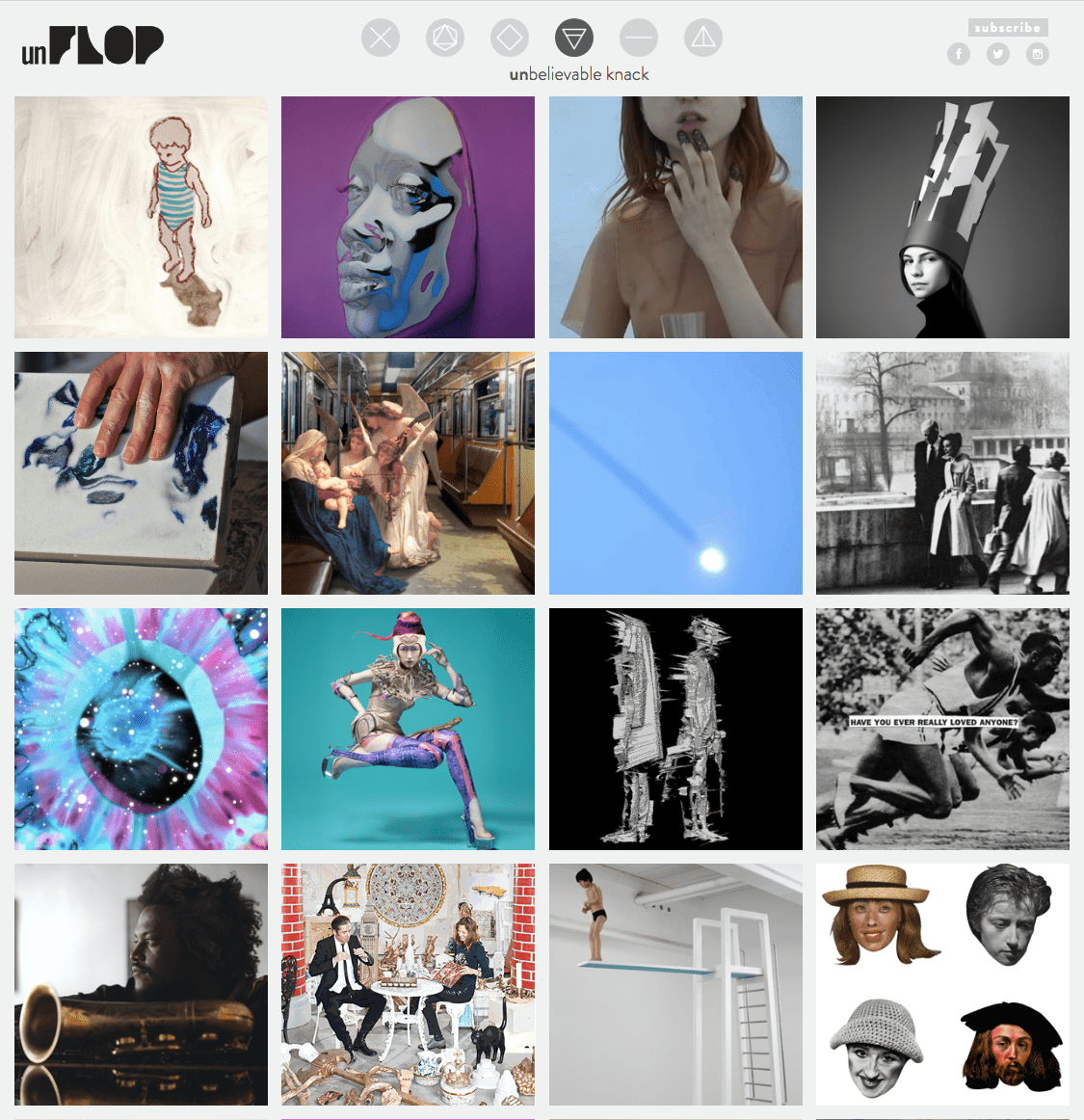The height and width of the screenshot is (1120, 1084).
Task: Open the 'Have you ever really loved anyone?' tile
Action: [x=942, y=729]
